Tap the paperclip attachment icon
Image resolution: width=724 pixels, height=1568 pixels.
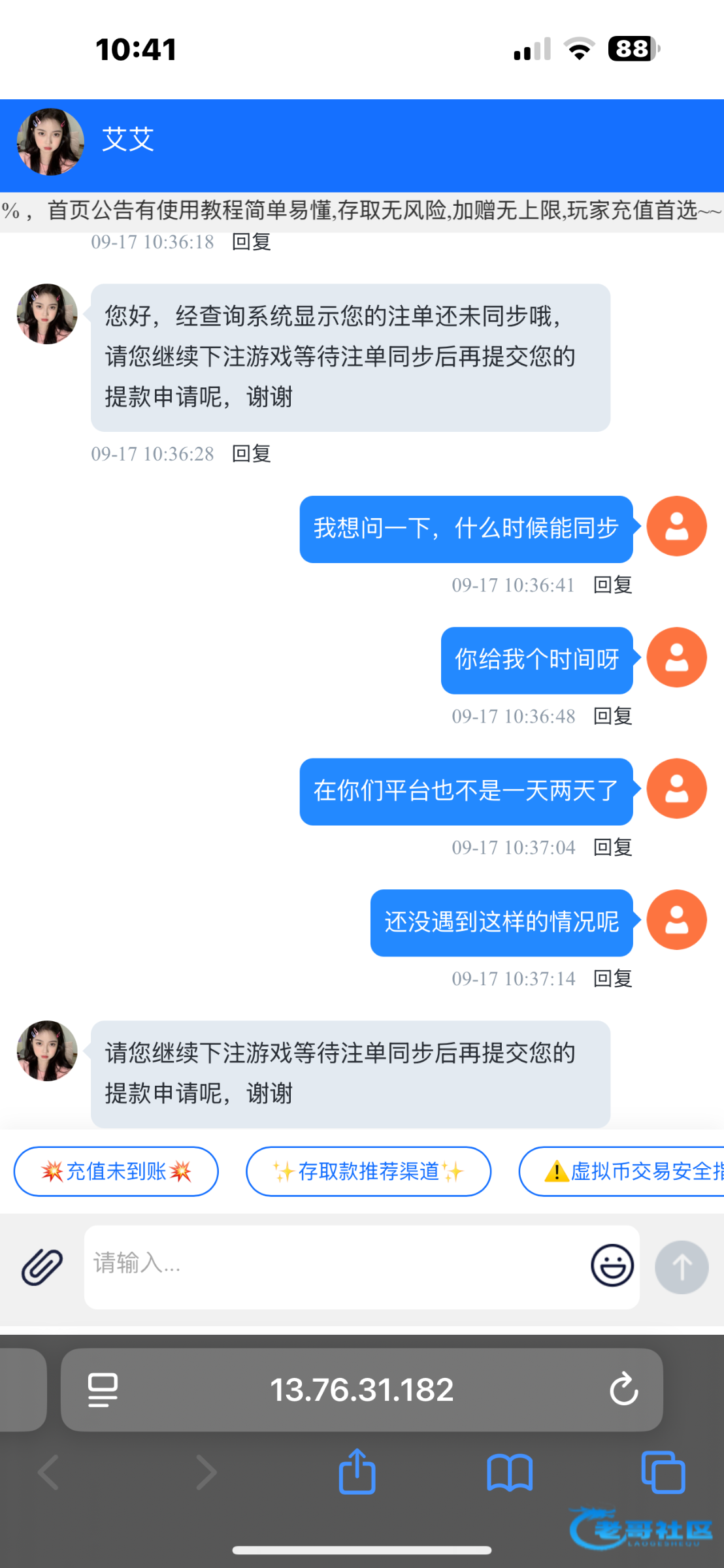(x=42, y=1267)
